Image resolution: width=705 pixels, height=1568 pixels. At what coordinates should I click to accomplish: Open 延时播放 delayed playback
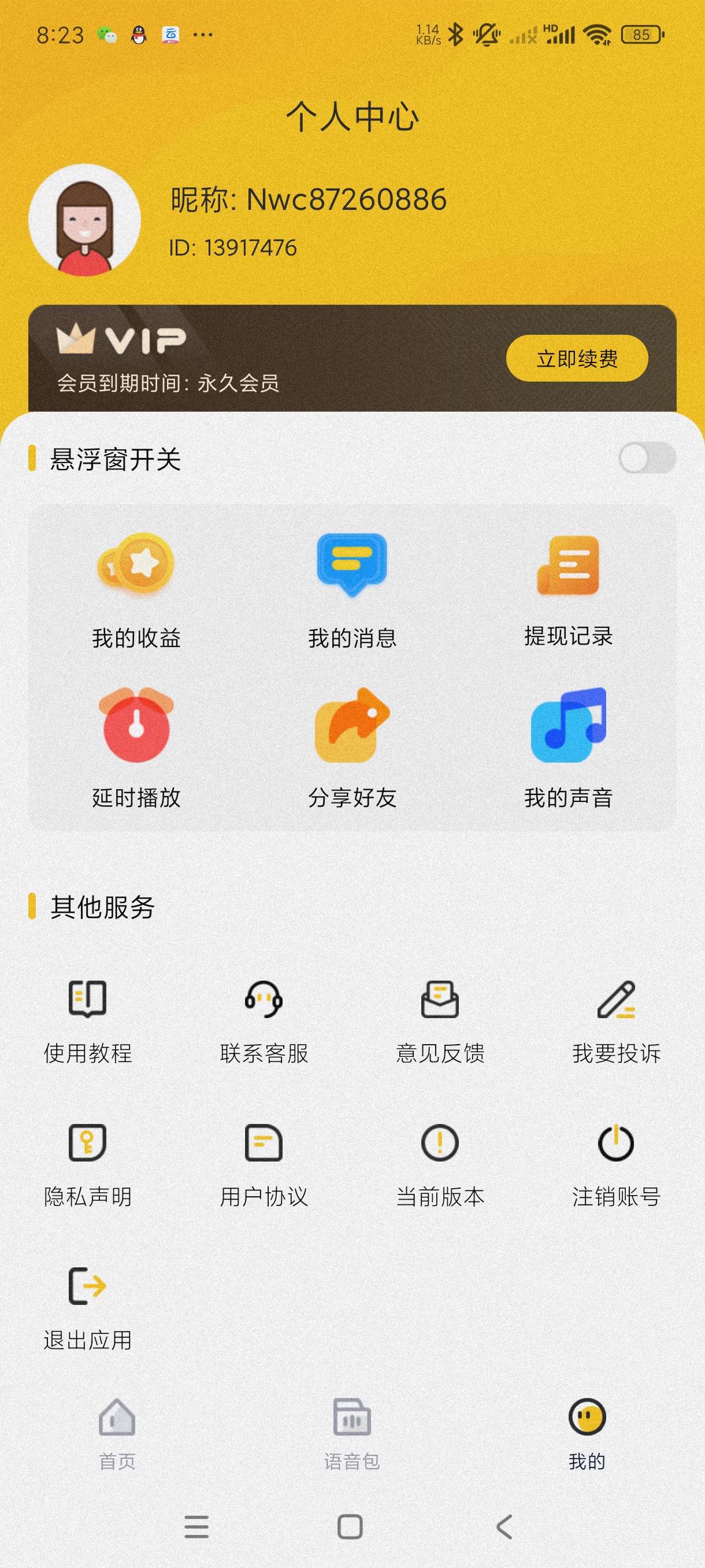tap(136, 748)
